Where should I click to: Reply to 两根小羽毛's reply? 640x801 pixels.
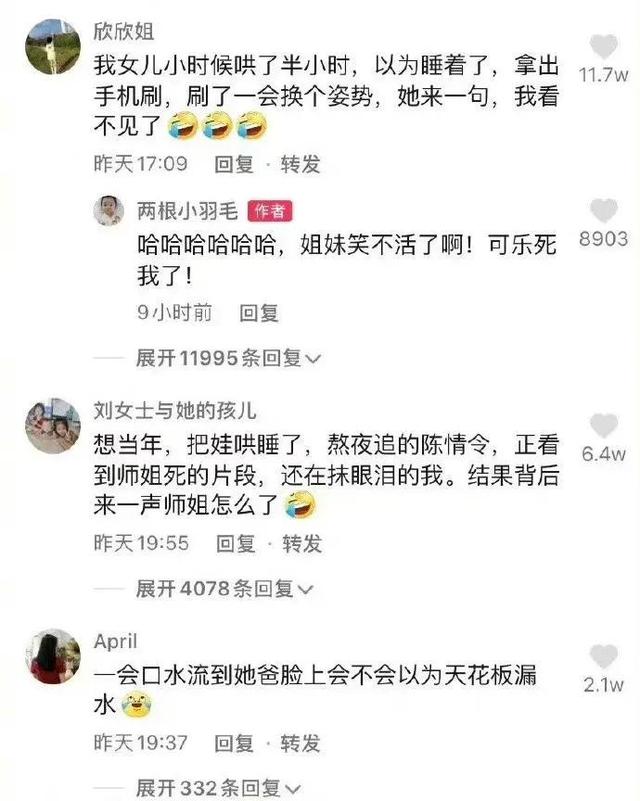[259, 313]
